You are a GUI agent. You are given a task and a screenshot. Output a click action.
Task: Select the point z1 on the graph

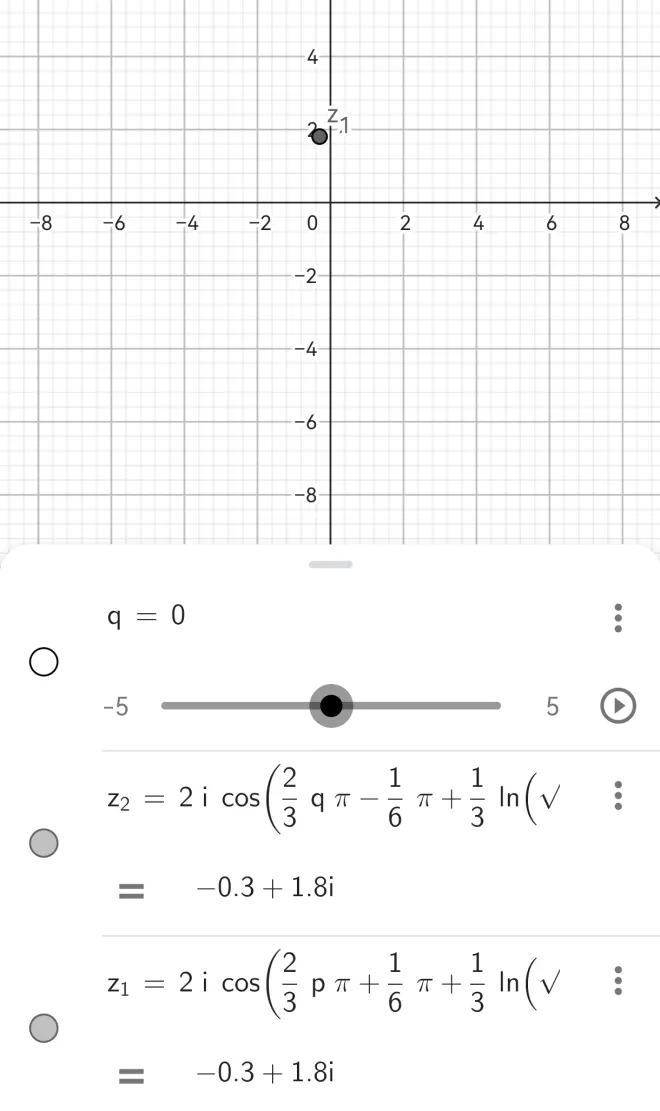319,136
